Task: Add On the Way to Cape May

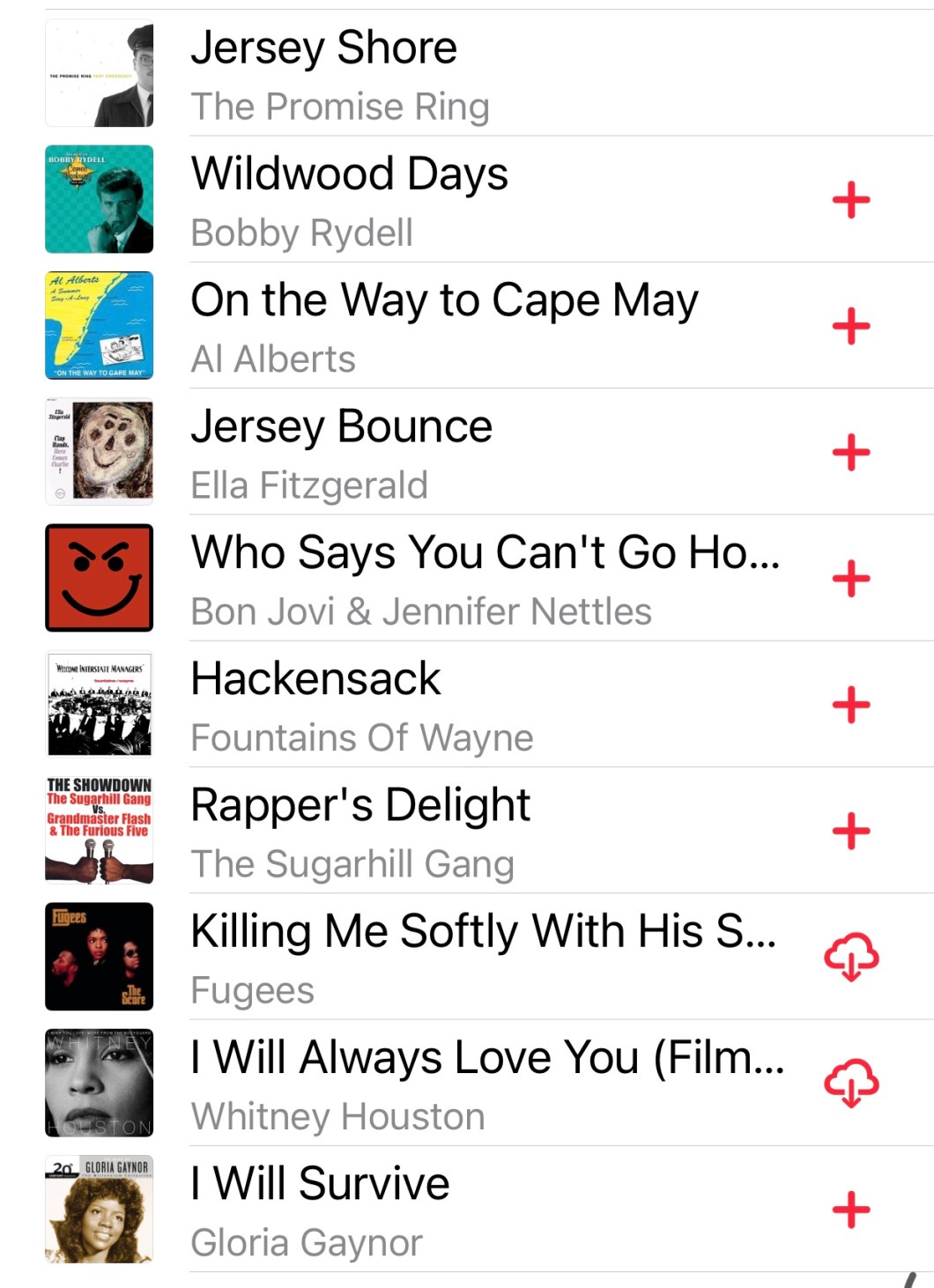Action: (x=851, y=326)
